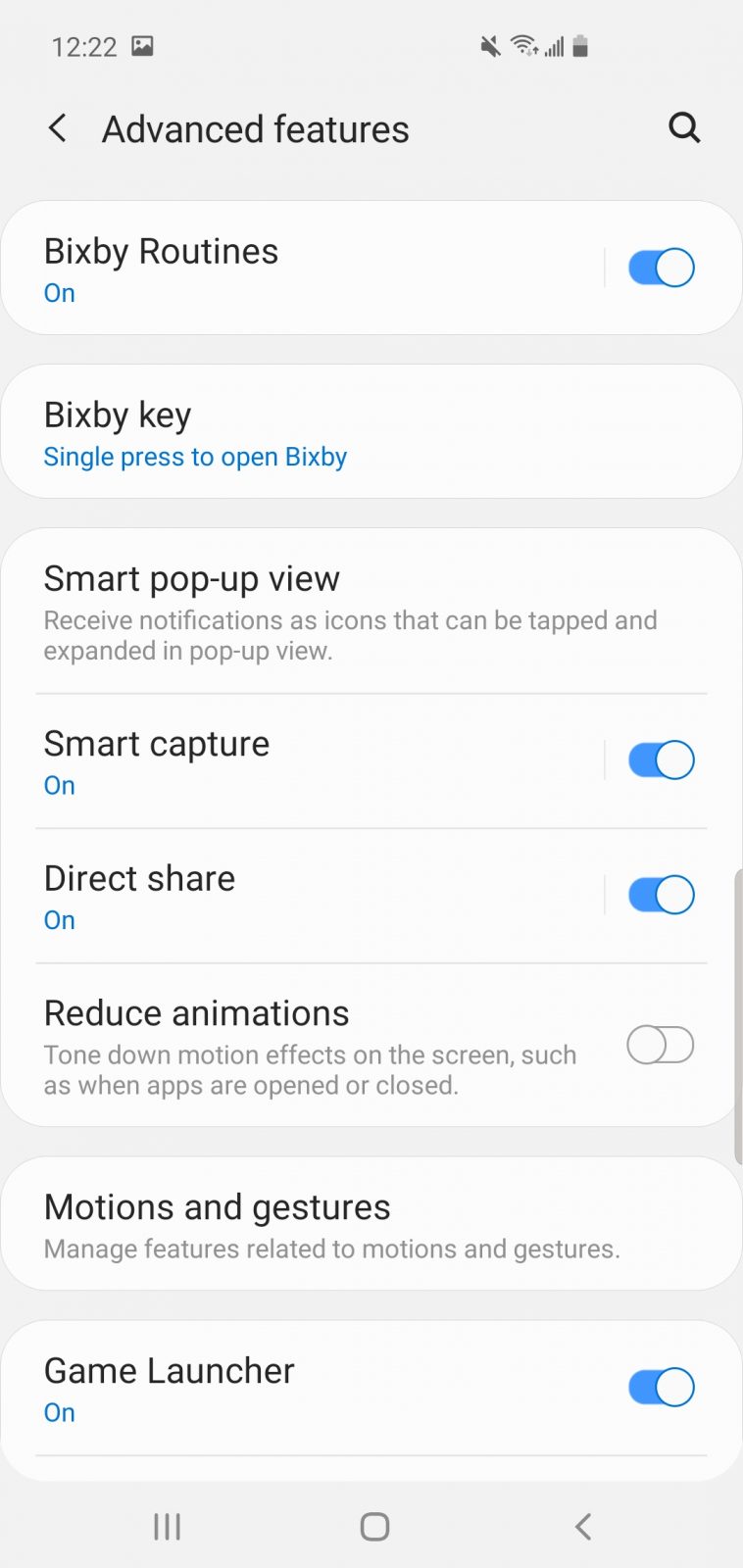Image resolution: width=743 pixels, height=1568 pixels.
Task: Go back from Advanced features
Action: pyautogui.click(x=58, y=128)
